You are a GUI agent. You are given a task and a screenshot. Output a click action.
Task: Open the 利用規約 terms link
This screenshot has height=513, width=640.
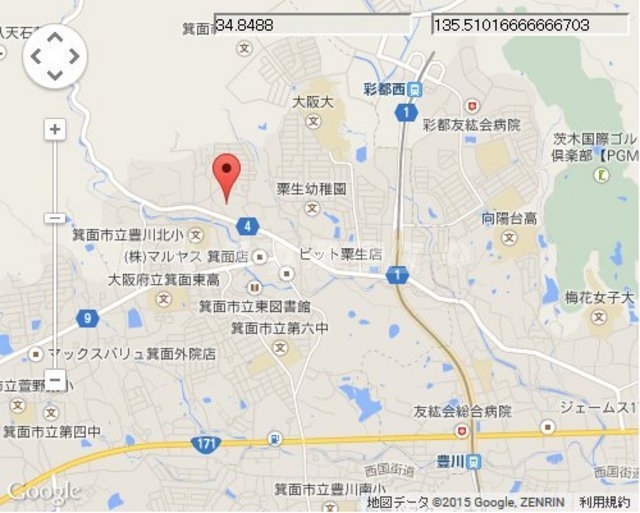(605, 502)
